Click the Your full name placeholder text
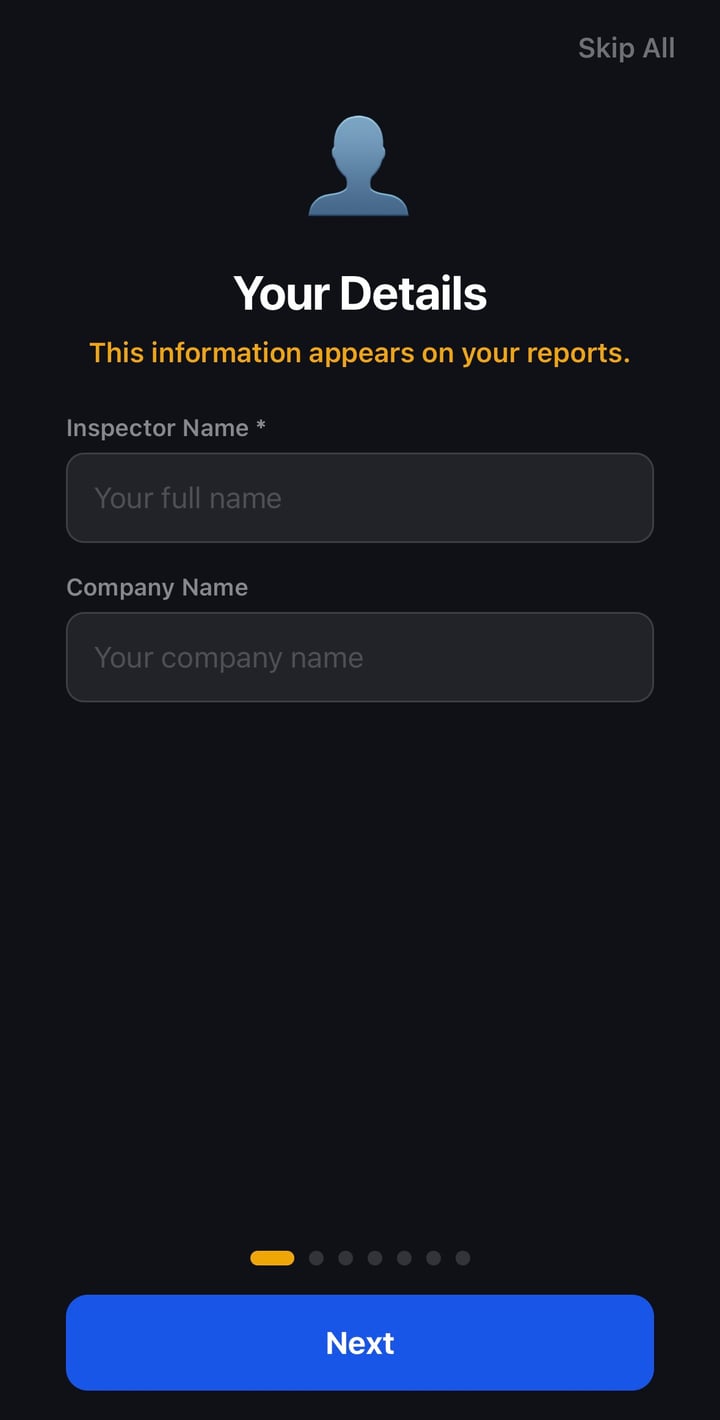 (x=186, y=497)
